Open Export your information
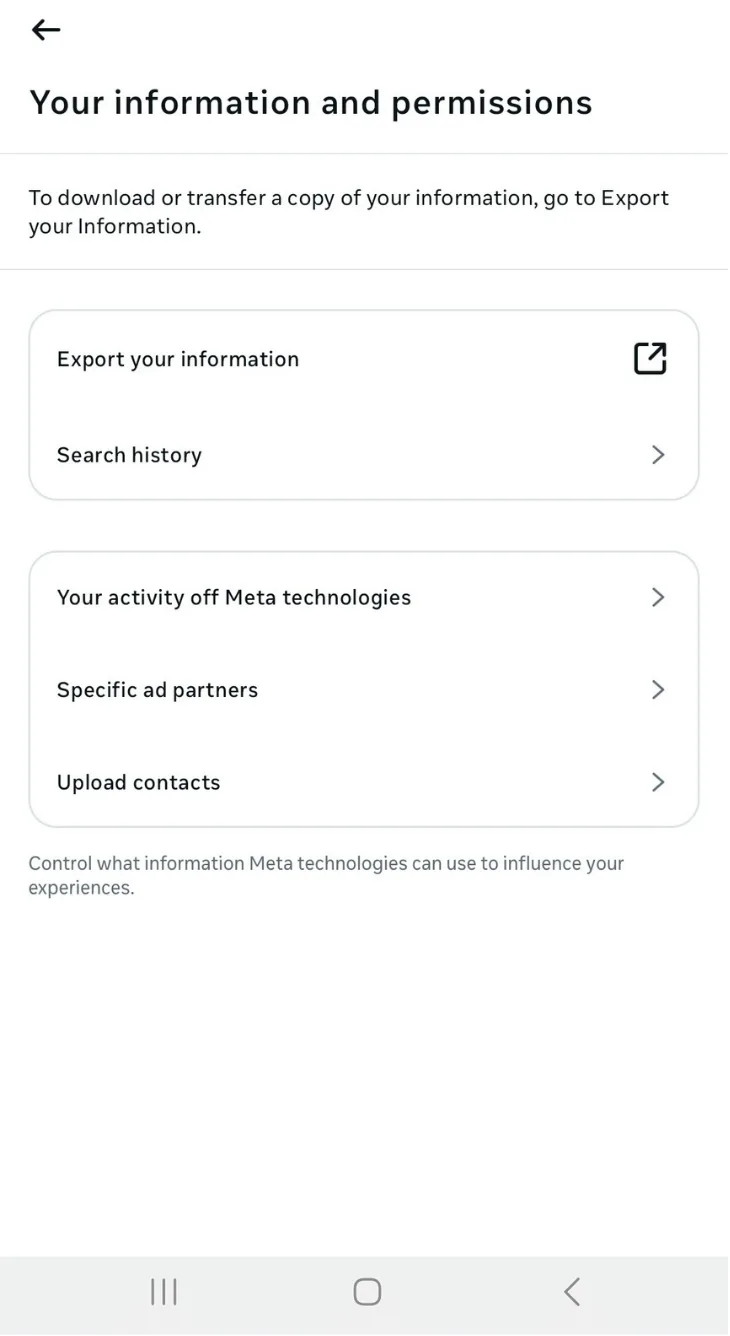 tap(363, 359)
